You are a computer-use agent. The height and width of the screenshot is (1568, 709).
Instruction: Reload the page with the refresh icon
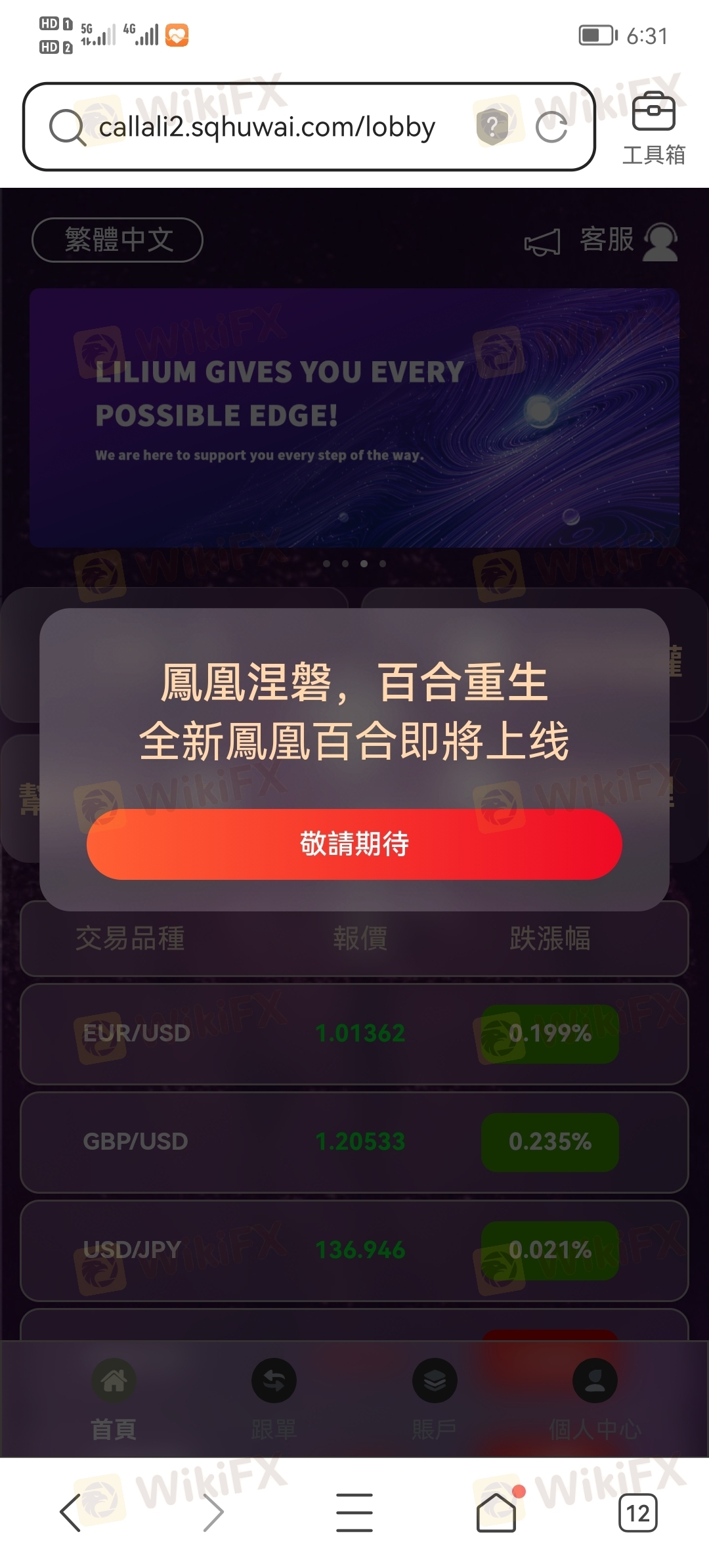click(x=551, y=127)
